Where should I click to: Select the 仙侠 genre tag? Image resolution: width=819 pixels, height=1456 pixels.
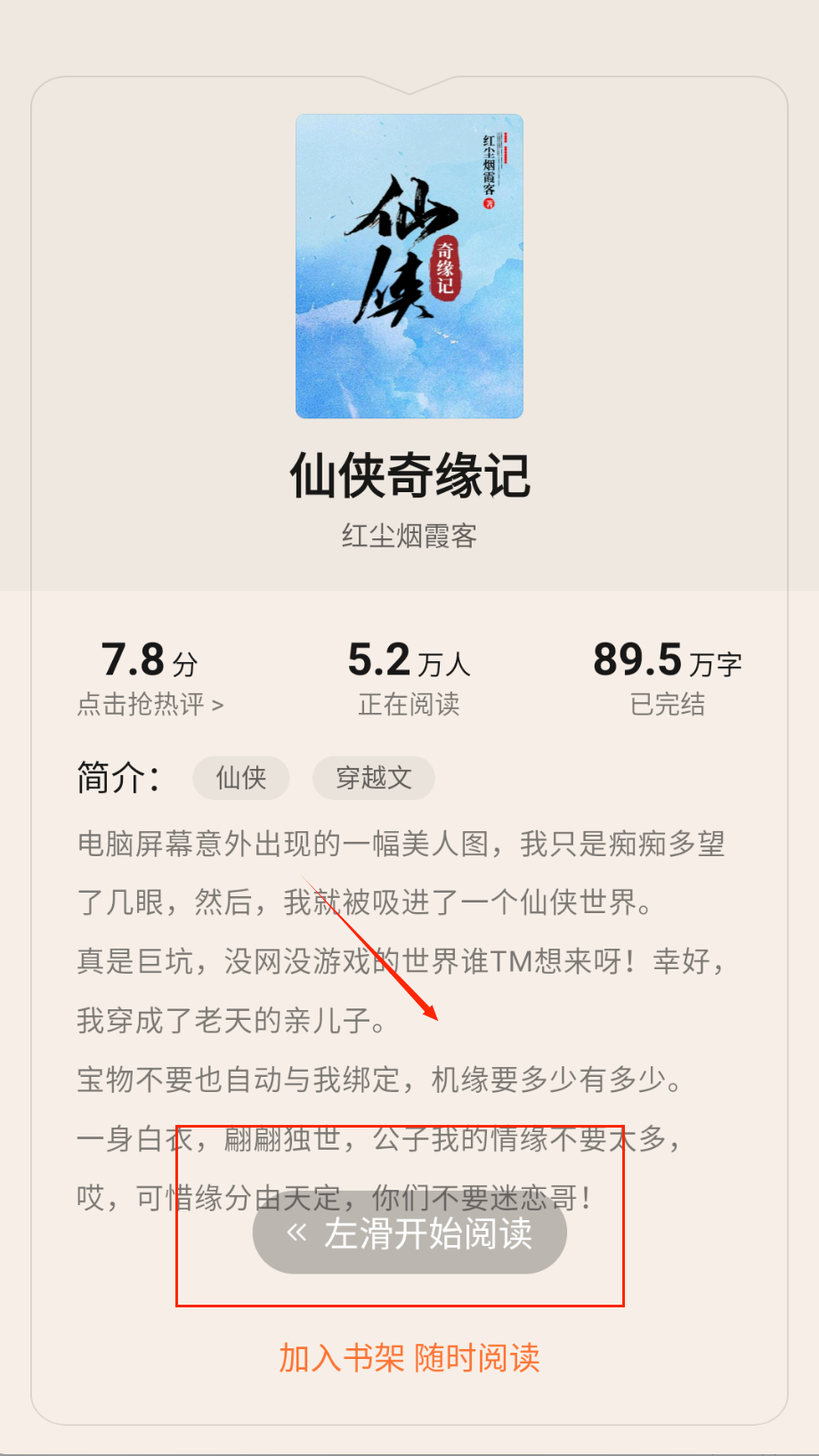pyautogui.click(x=241, y=778)
